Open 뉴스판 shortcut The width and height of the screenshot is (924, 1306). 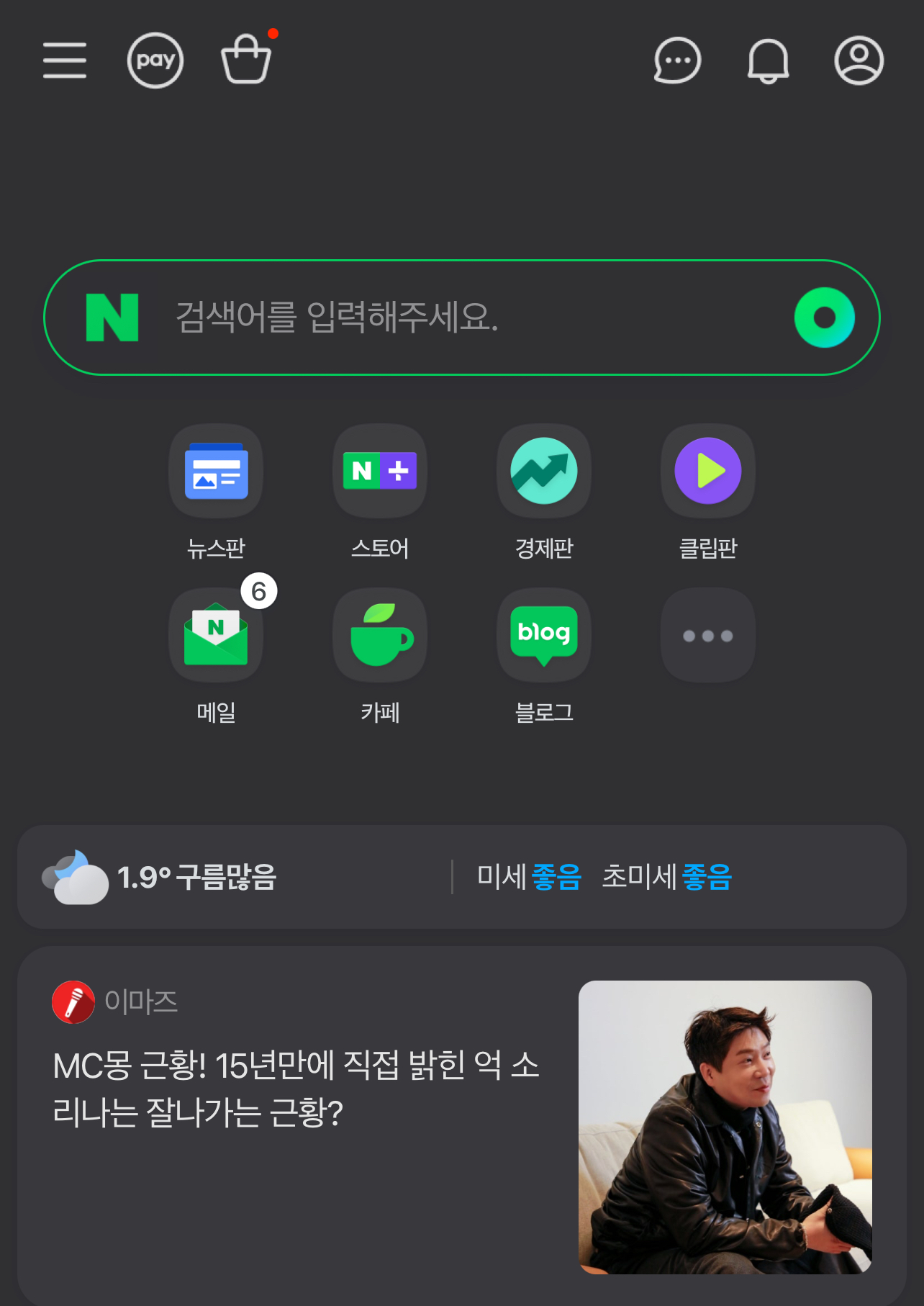coord(216,472)
